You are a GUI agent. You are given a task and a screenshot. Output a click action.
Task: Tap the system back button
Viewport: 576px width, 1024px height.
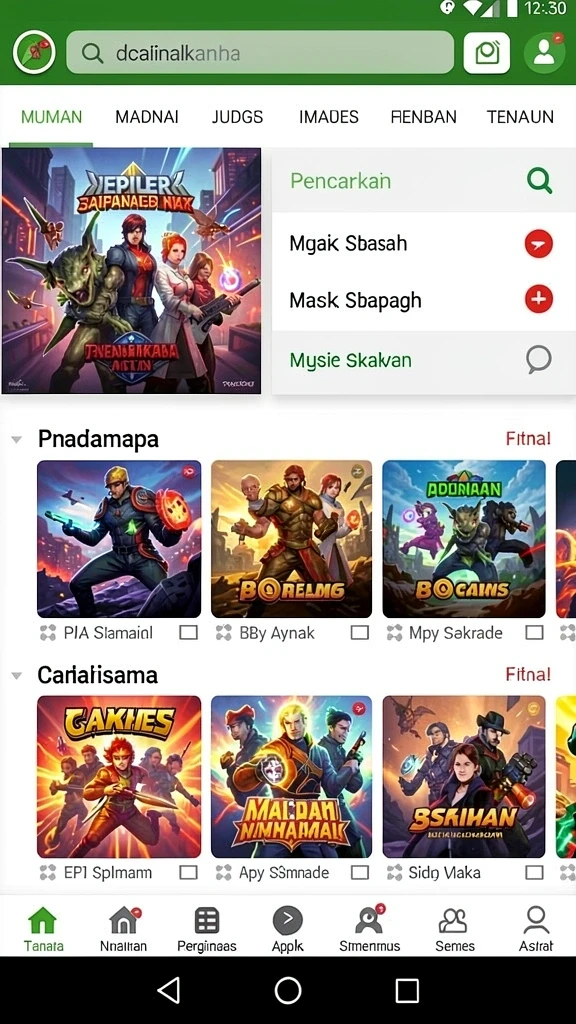(169, 991)
